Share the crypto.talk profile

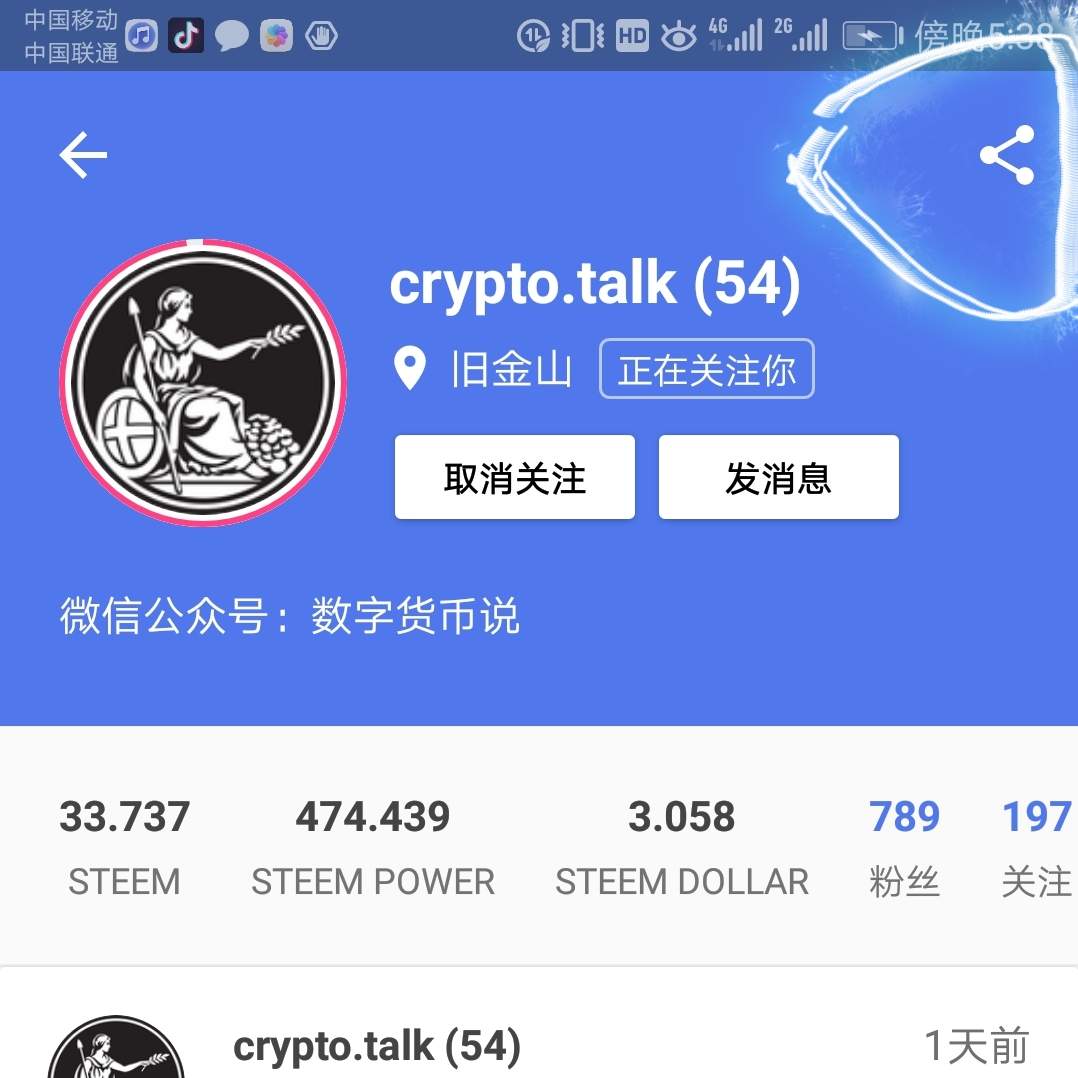(x=1006, y=155)
